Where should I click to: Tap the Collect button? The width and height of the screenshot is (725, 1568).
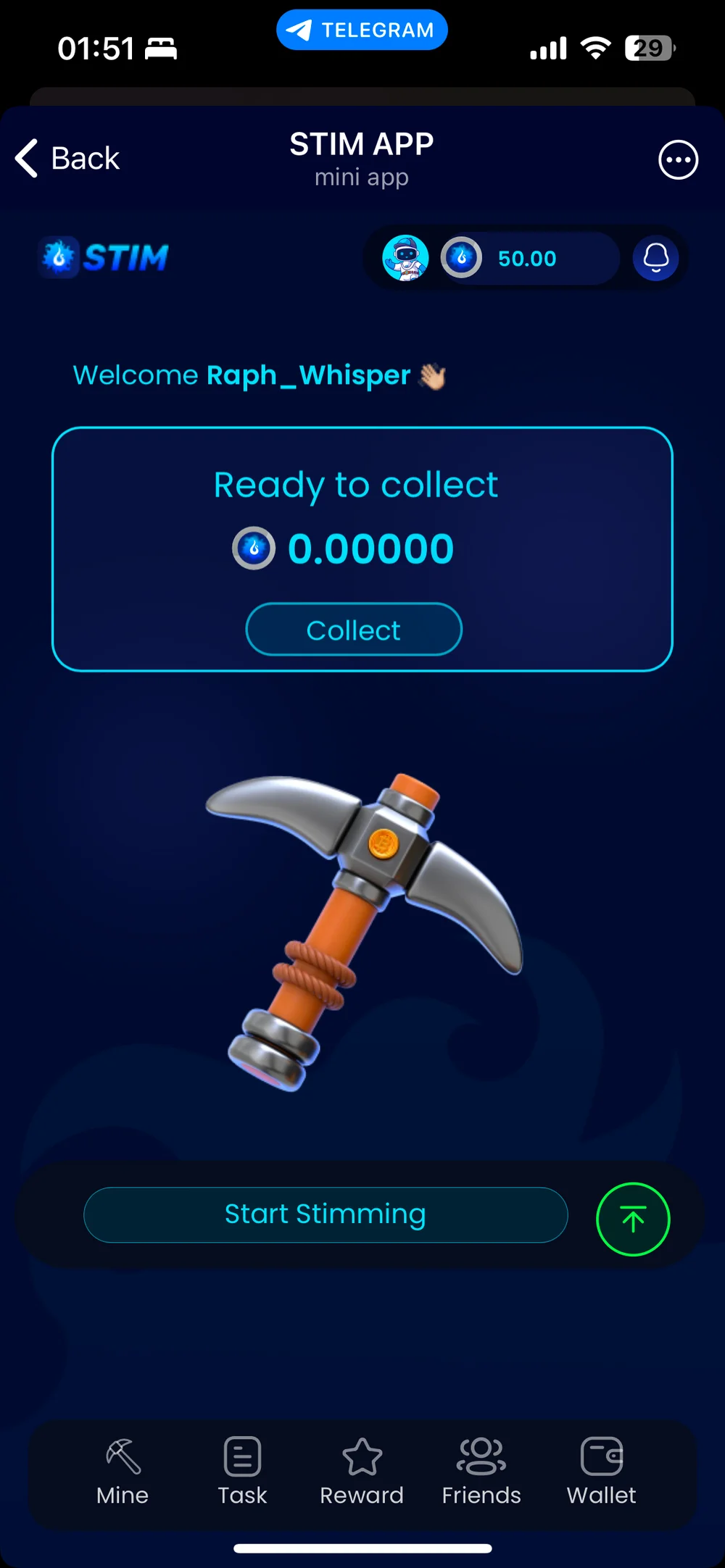pos(354,630)
